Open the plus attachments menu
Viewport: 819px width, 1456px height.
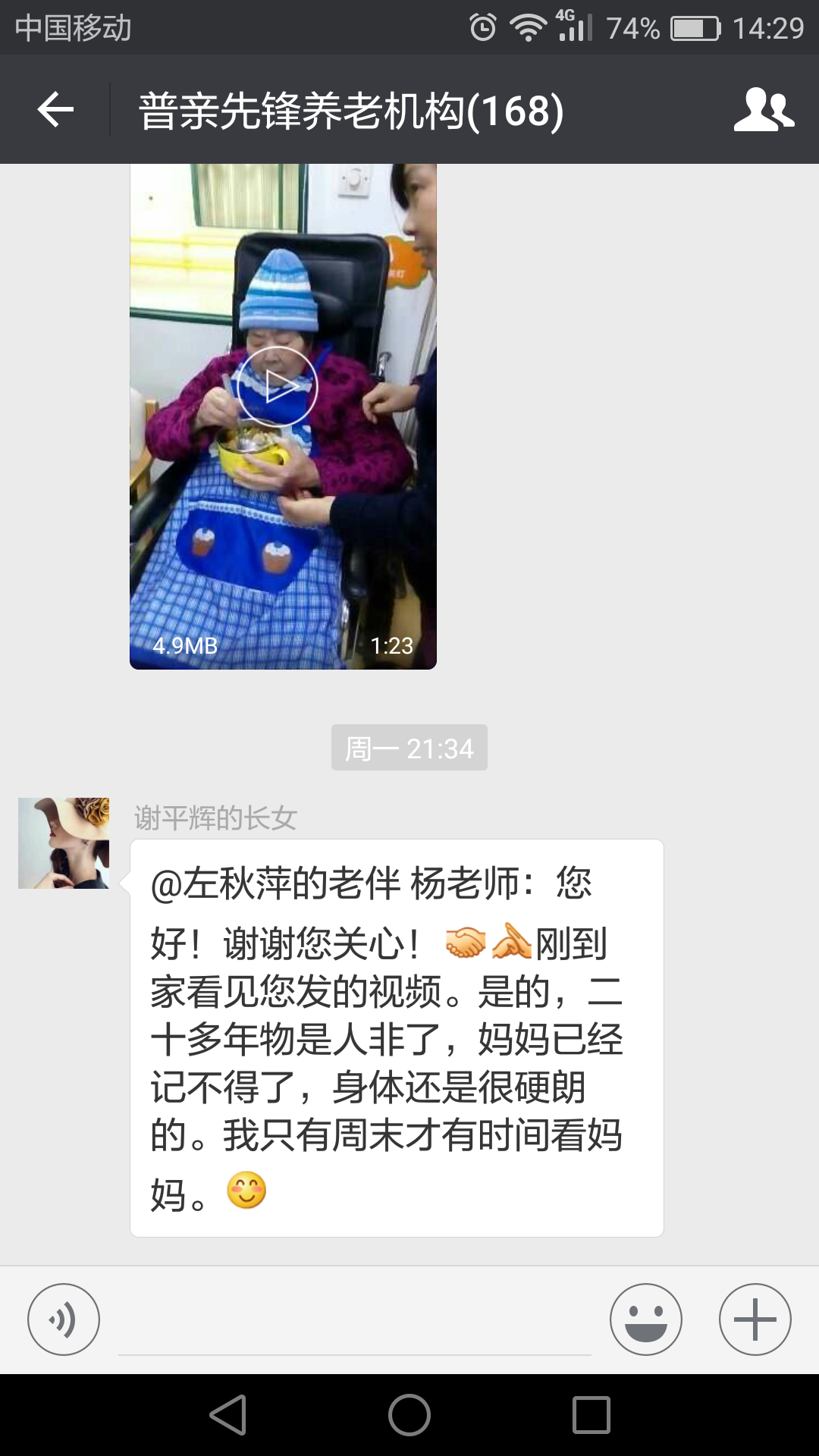point(755,1319)
